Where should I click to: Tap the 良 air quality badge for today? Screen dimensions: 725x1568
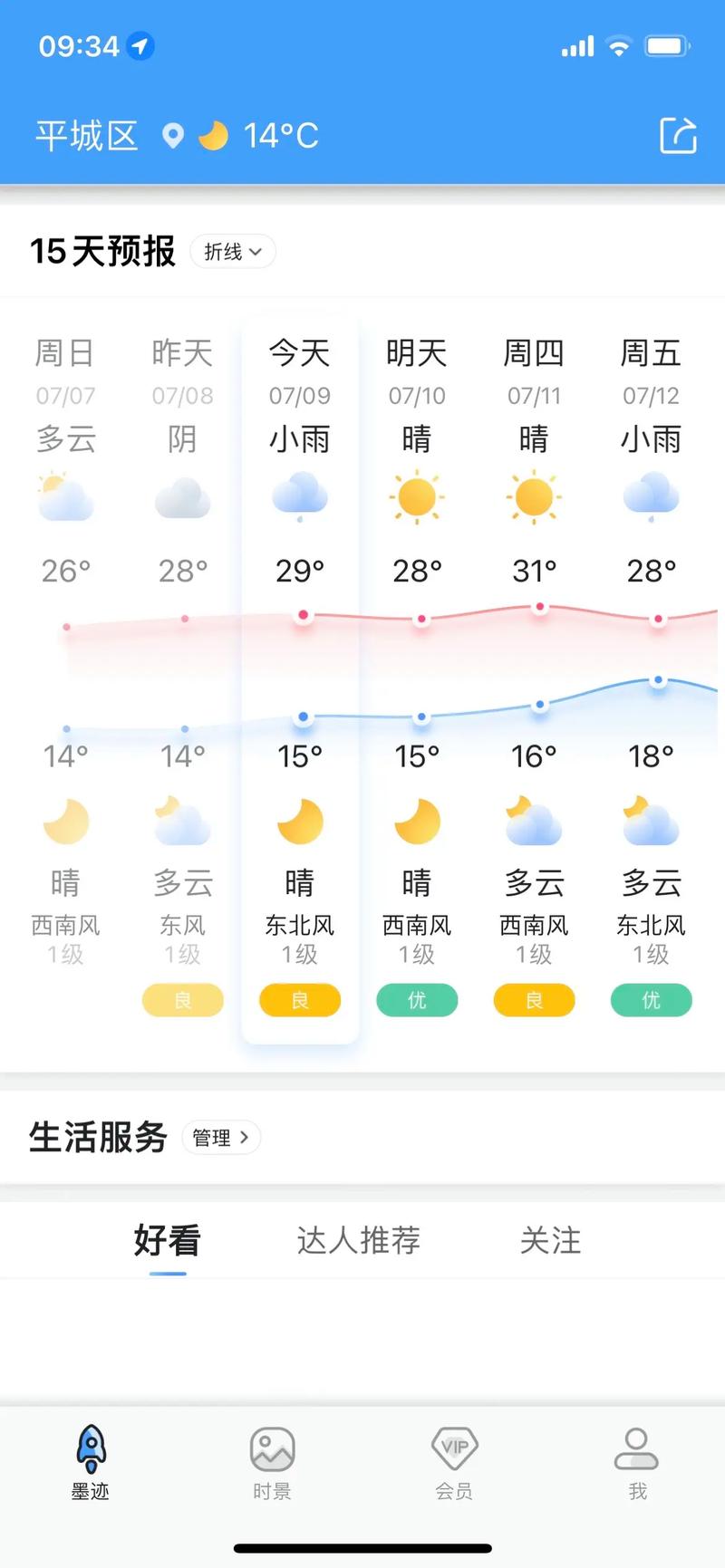[300, 1000]
